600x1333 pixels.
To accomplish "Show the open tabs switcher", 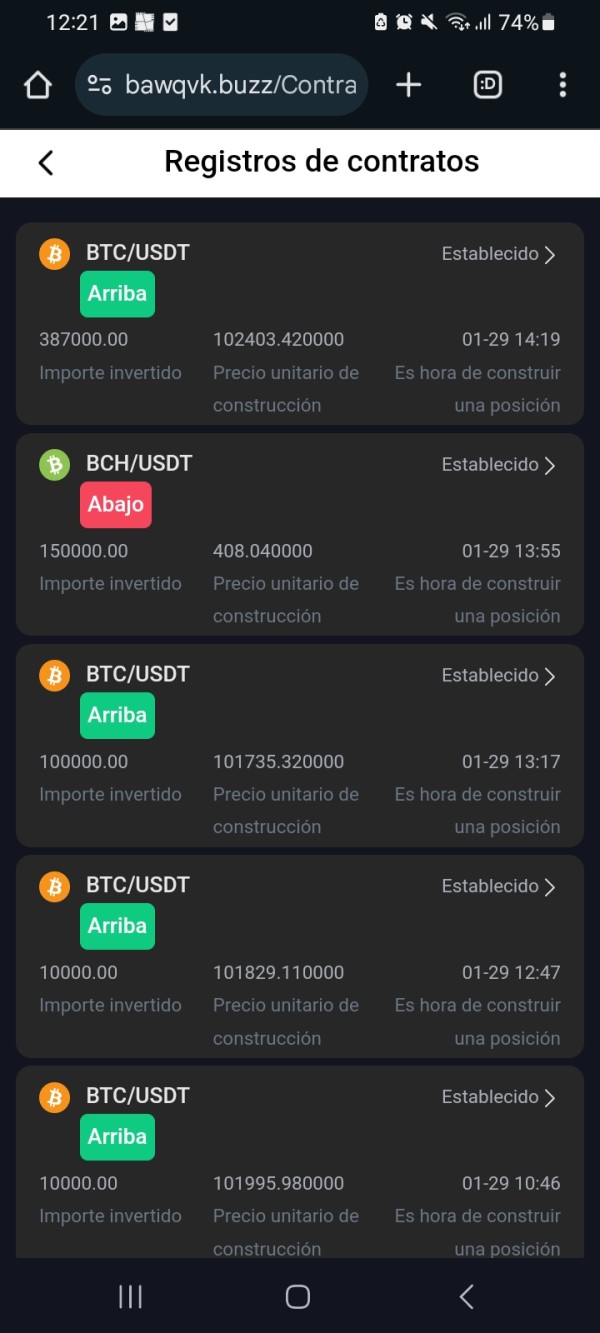I will click(x=488, y=85).
